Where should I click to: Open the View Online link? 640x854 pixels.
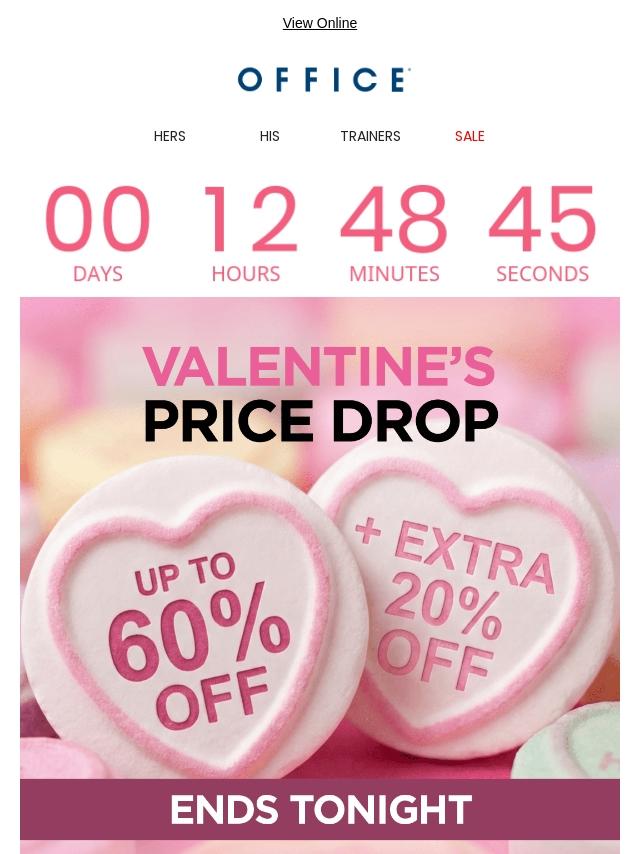(320, 23)
